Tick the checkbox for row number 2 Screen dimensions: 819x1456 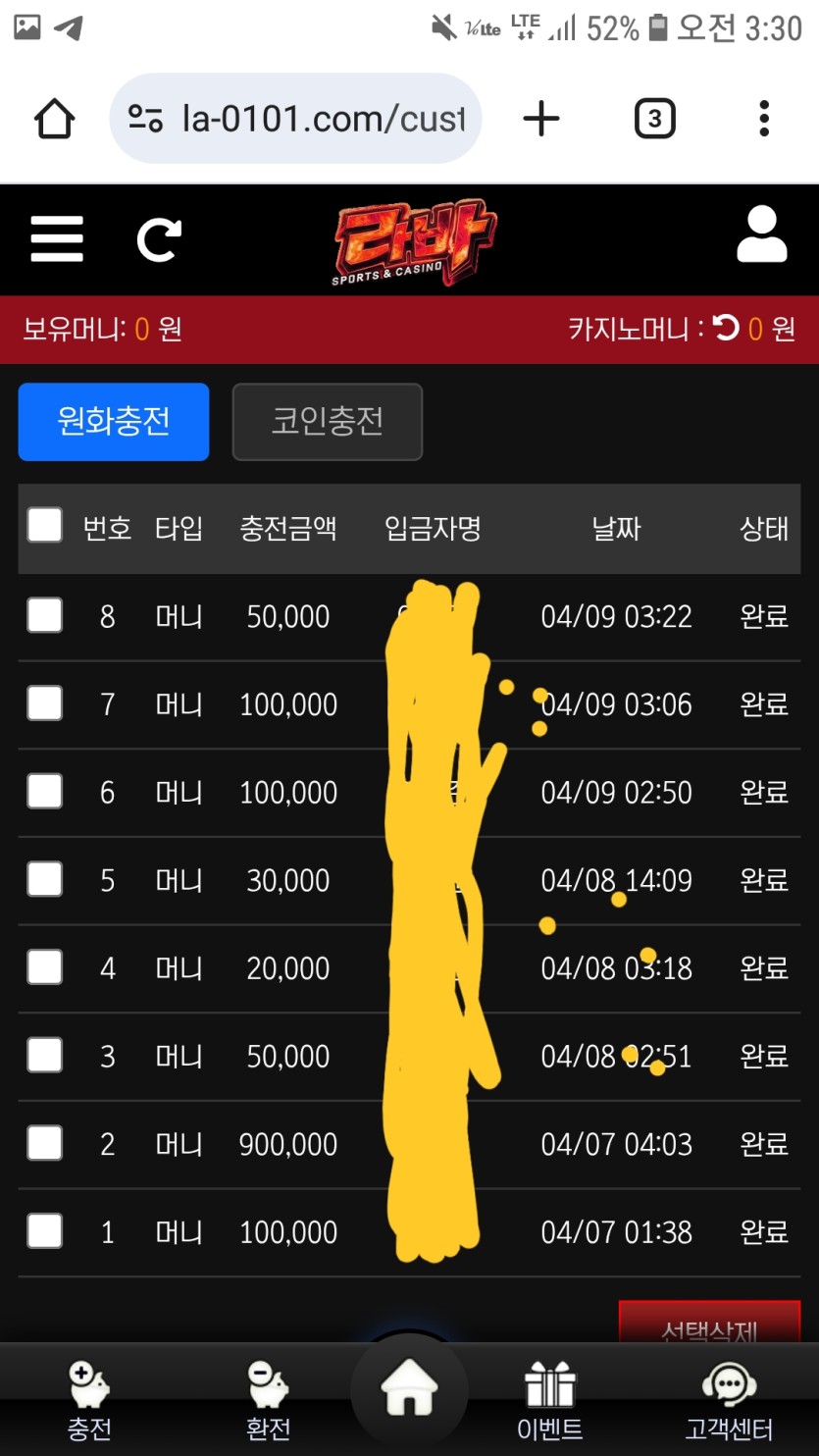[45, 1144]
